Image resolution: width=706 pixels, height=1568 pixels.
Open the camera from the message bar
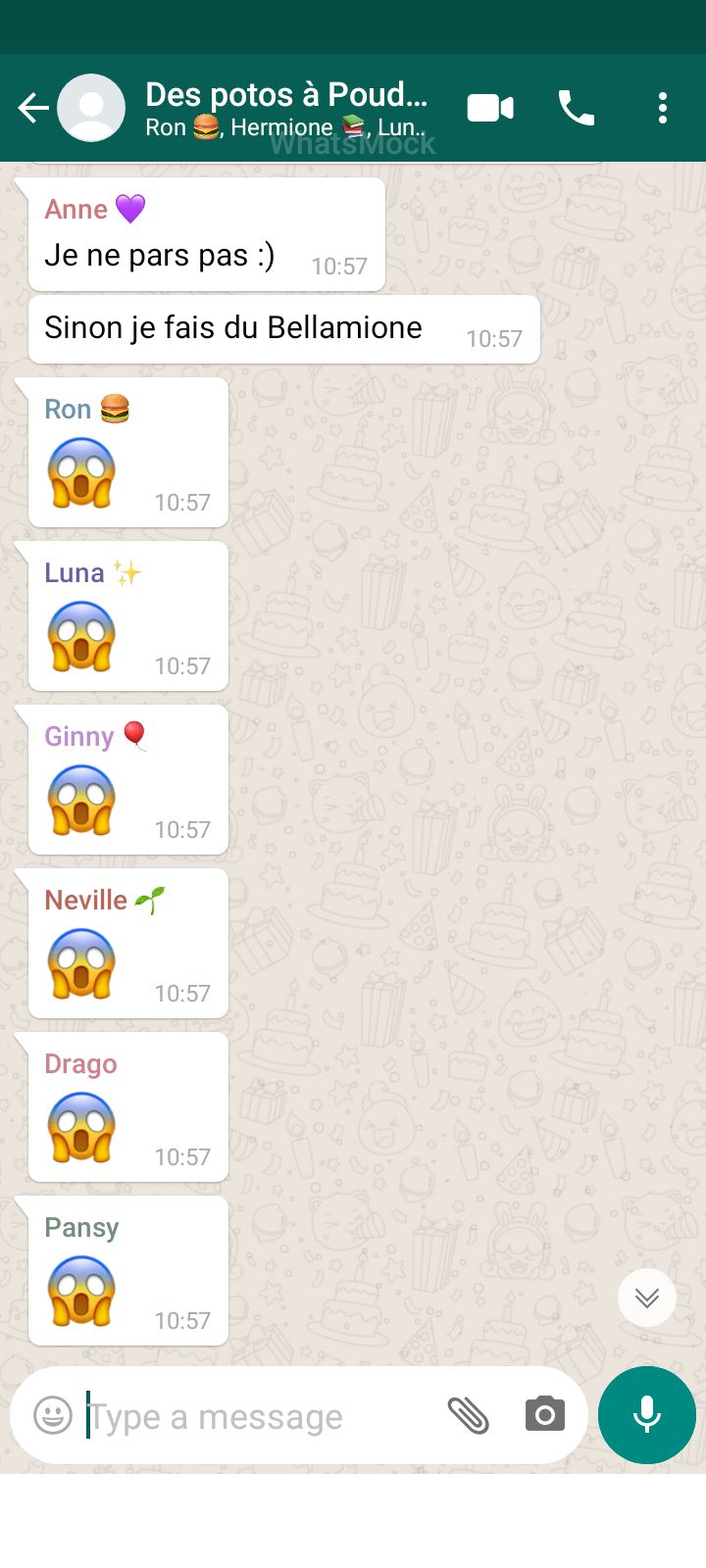(544, 1414)
